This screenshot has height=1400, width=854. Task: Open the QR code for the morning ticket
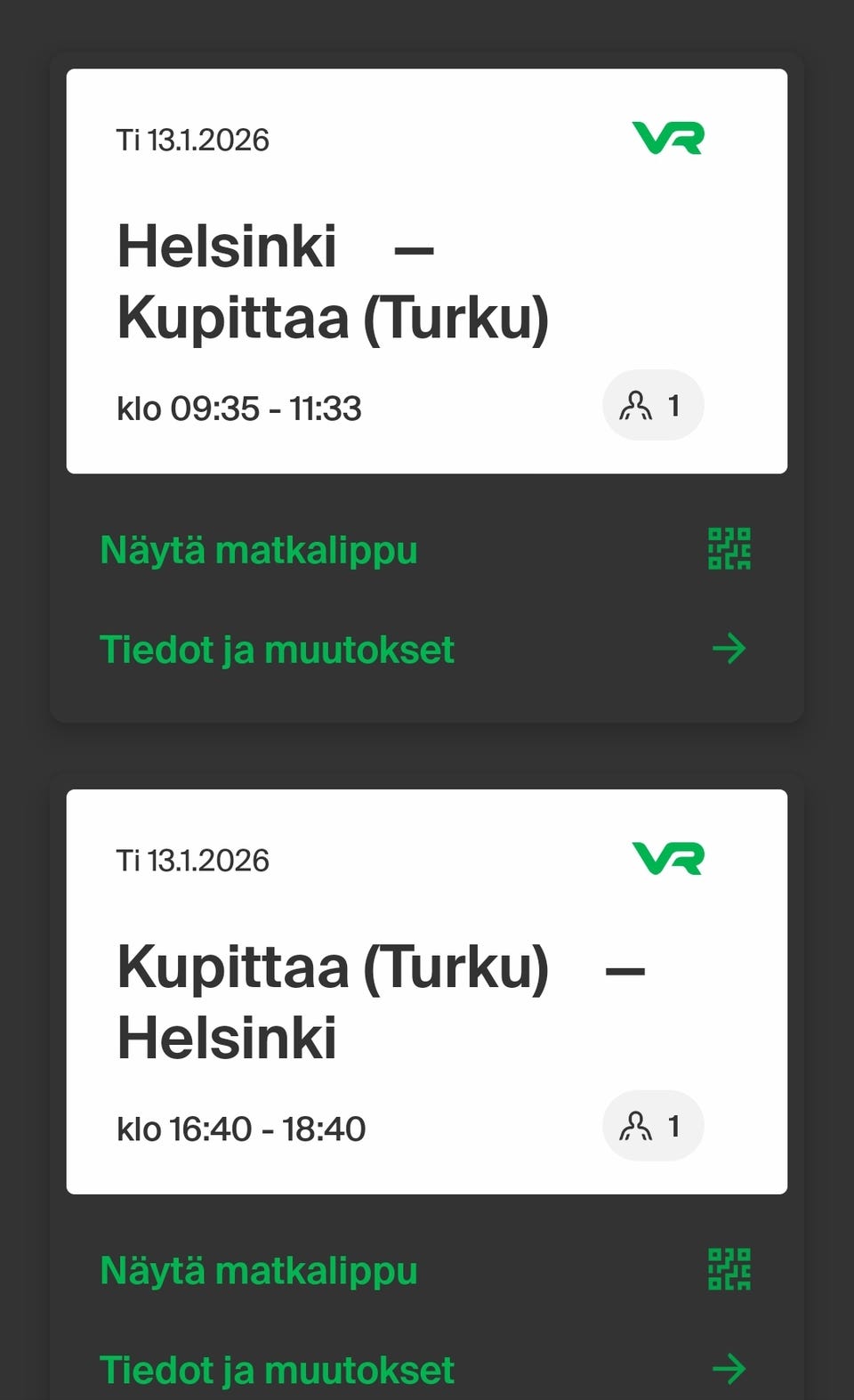[x=729, y=550]
